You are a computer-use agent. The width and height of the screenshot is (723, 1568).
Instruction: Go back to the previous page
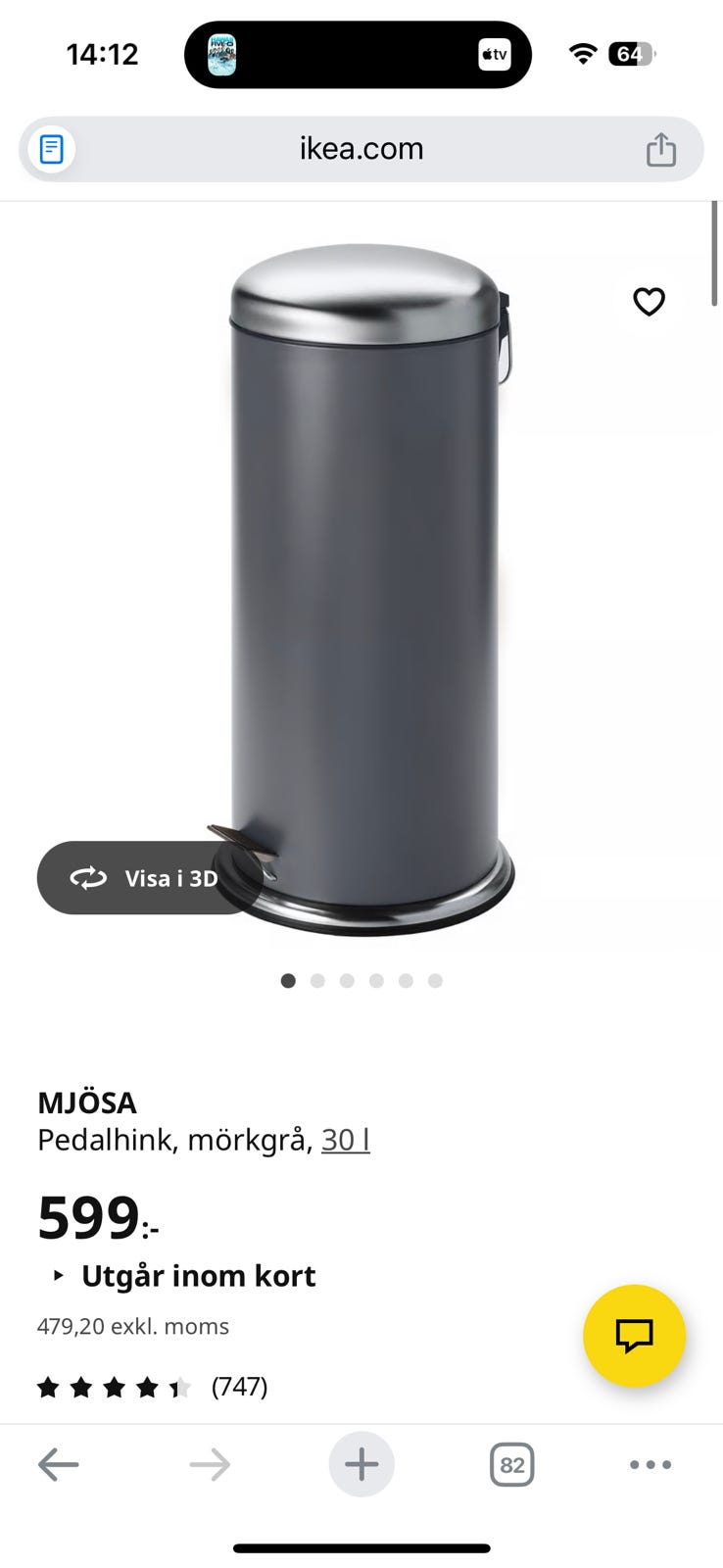click(58, 1465)
